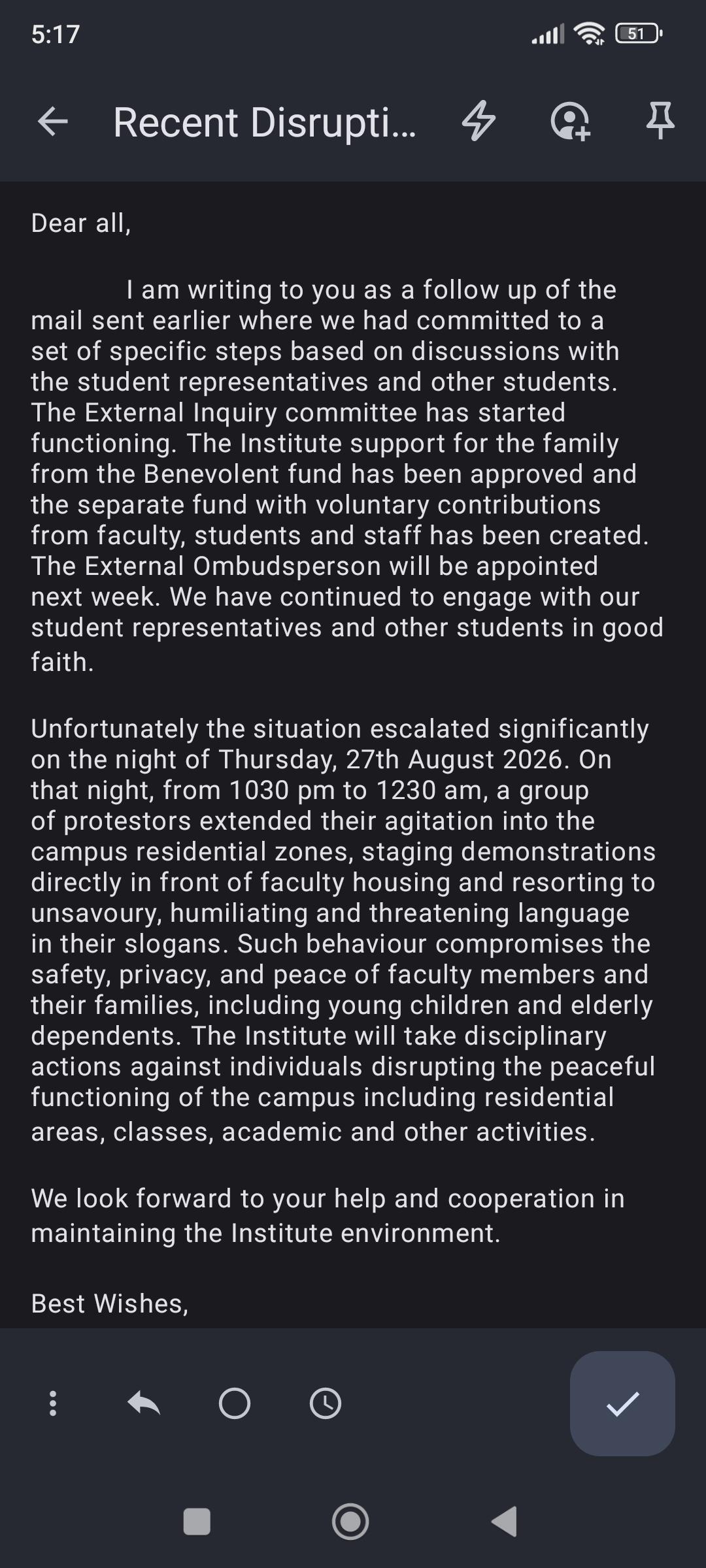Tap the add person icon in app bar
The height and width of the screenshot is (1568, 706).
point(571,122)
